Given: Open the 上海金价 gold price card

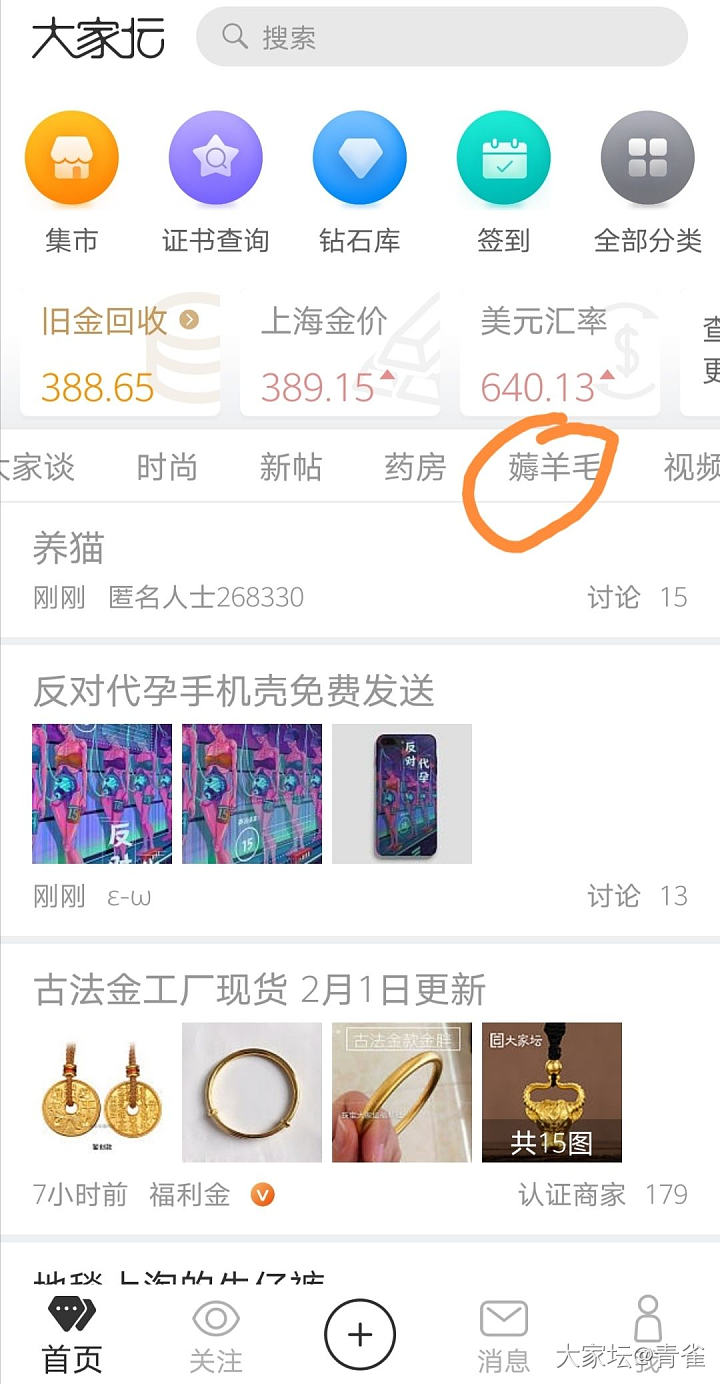Looking at the screenshot, I should click(x=340, y=354).
